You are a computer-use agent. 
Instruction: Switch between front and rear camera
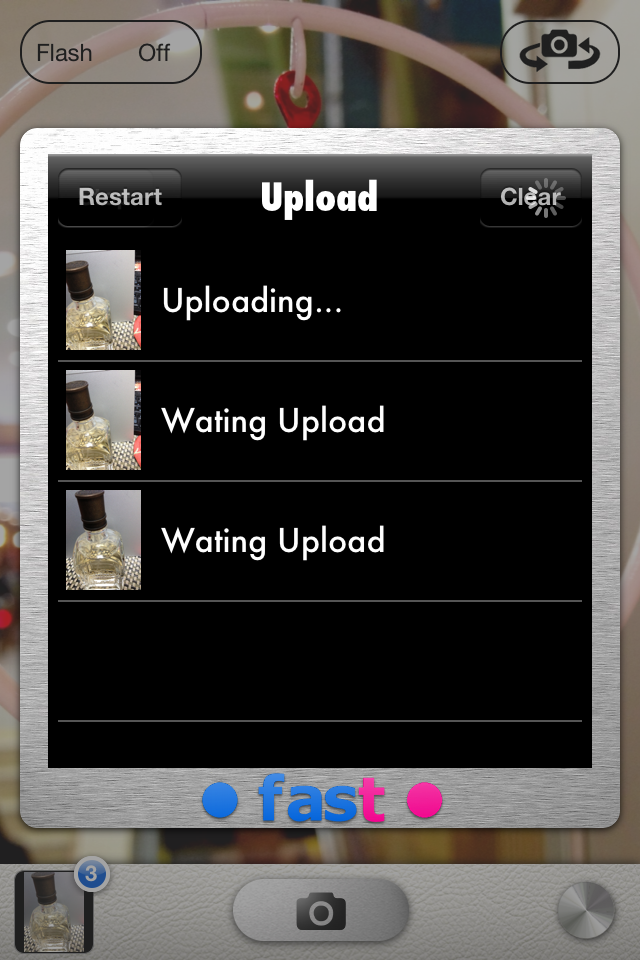560,51
